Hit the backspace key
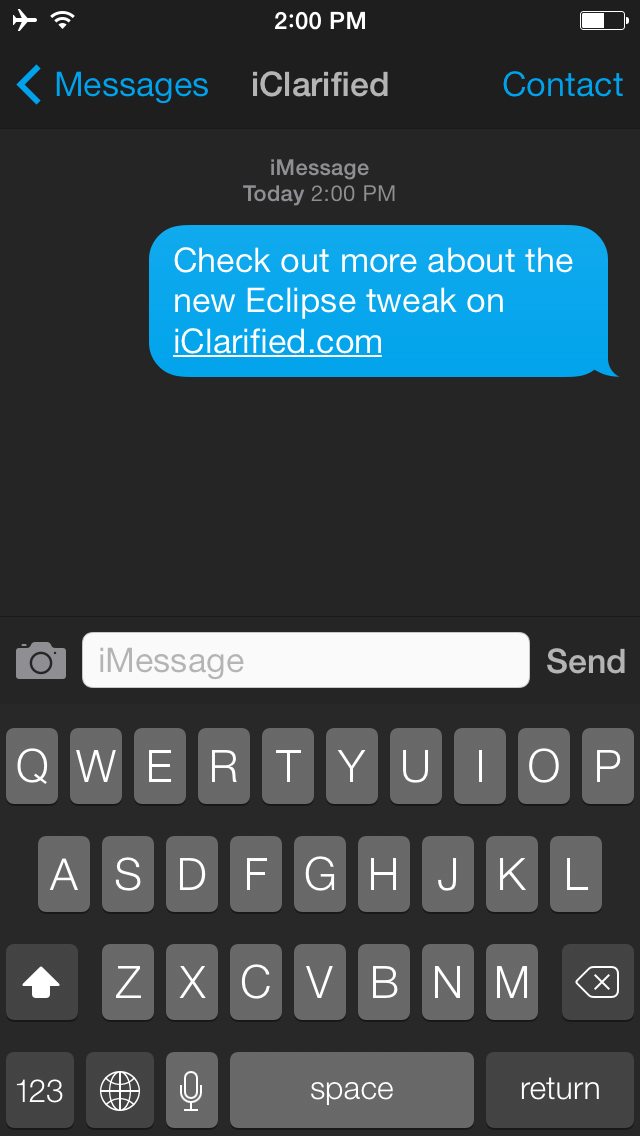The height and width of the screenshot is (1136, 640). click(597, 983)
